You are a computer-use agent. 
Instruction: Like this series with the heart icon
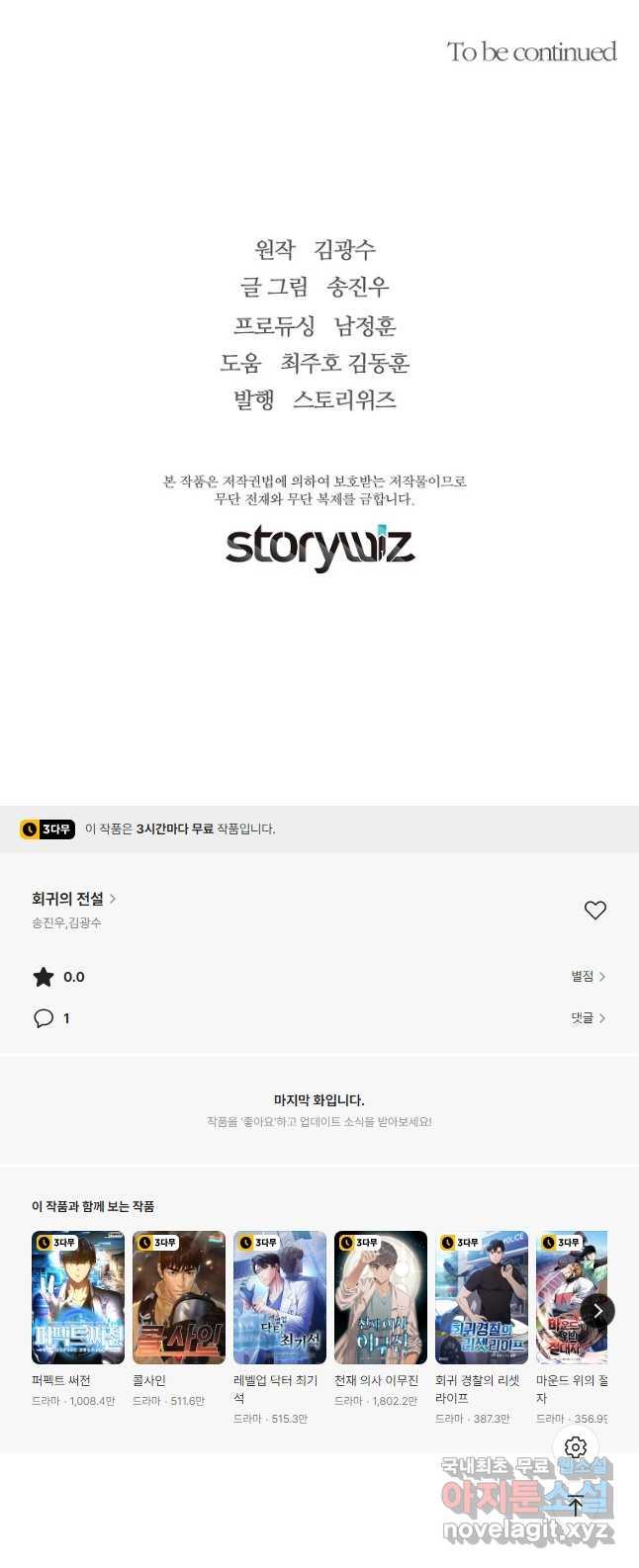(594, 911)
